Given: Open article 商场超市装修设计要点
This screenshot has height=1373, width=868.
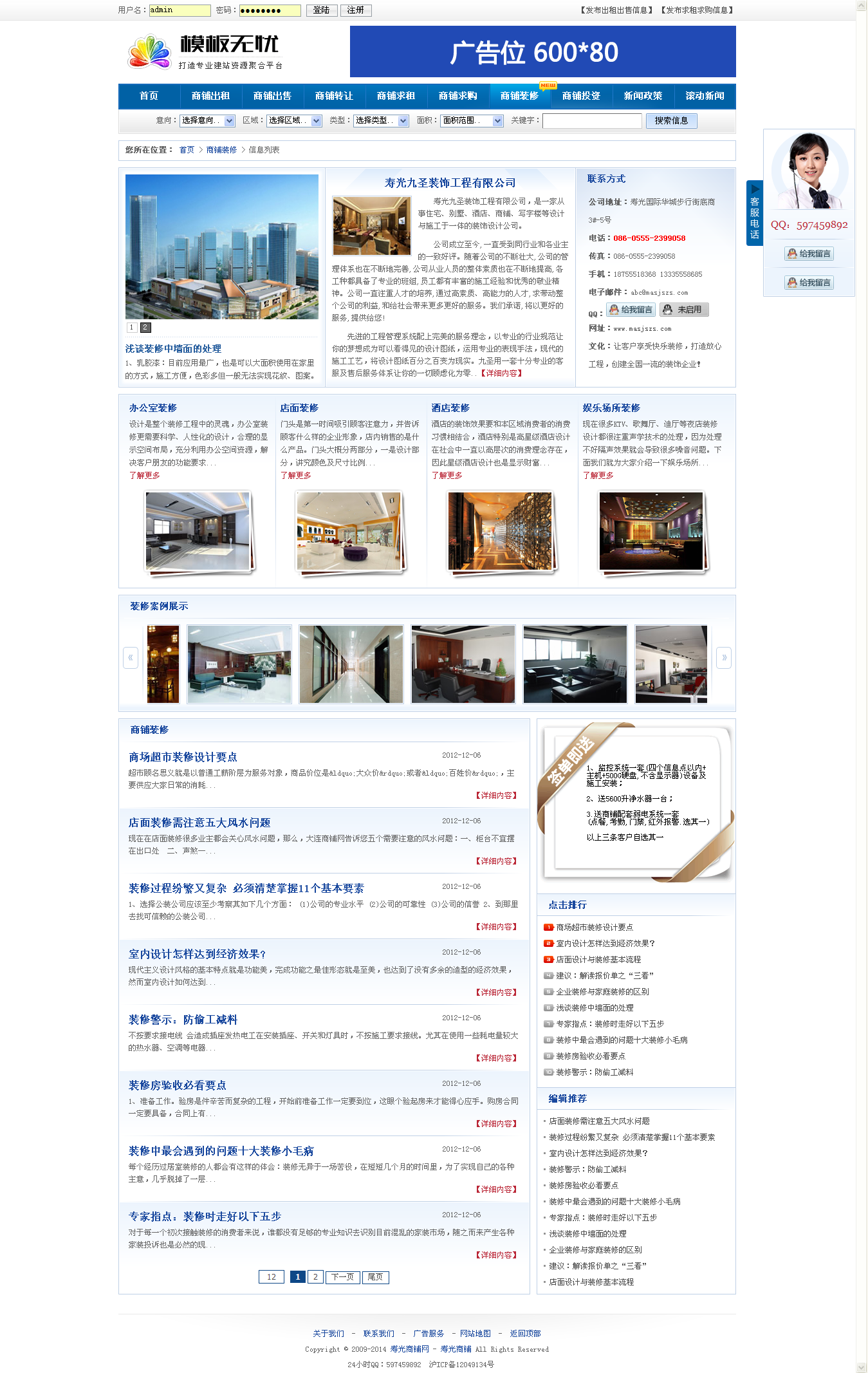Looking at the screenshot, I should point(183,757).
